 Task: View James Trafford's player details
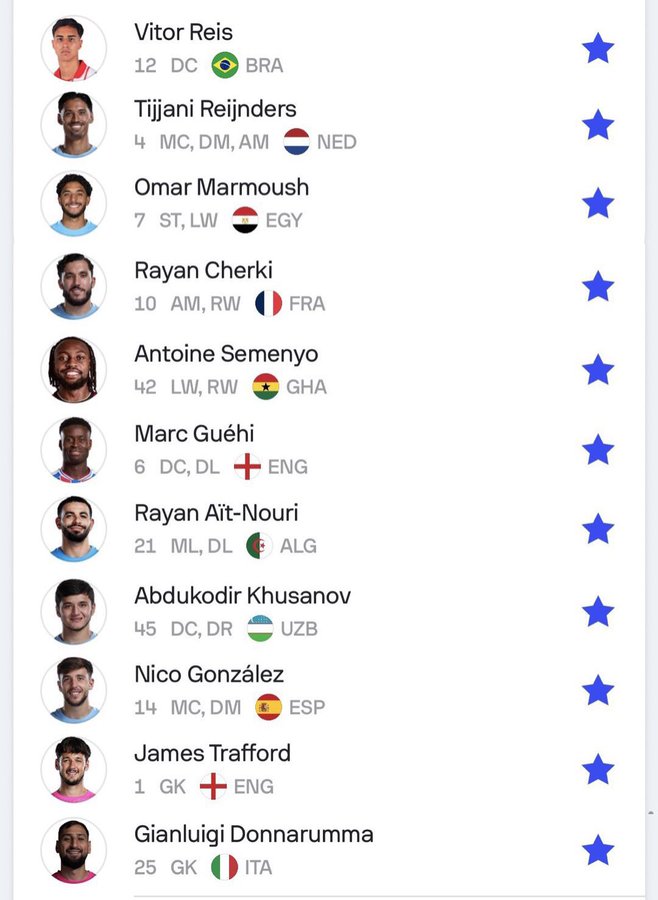pyautogui.click(x=212, y=753)
